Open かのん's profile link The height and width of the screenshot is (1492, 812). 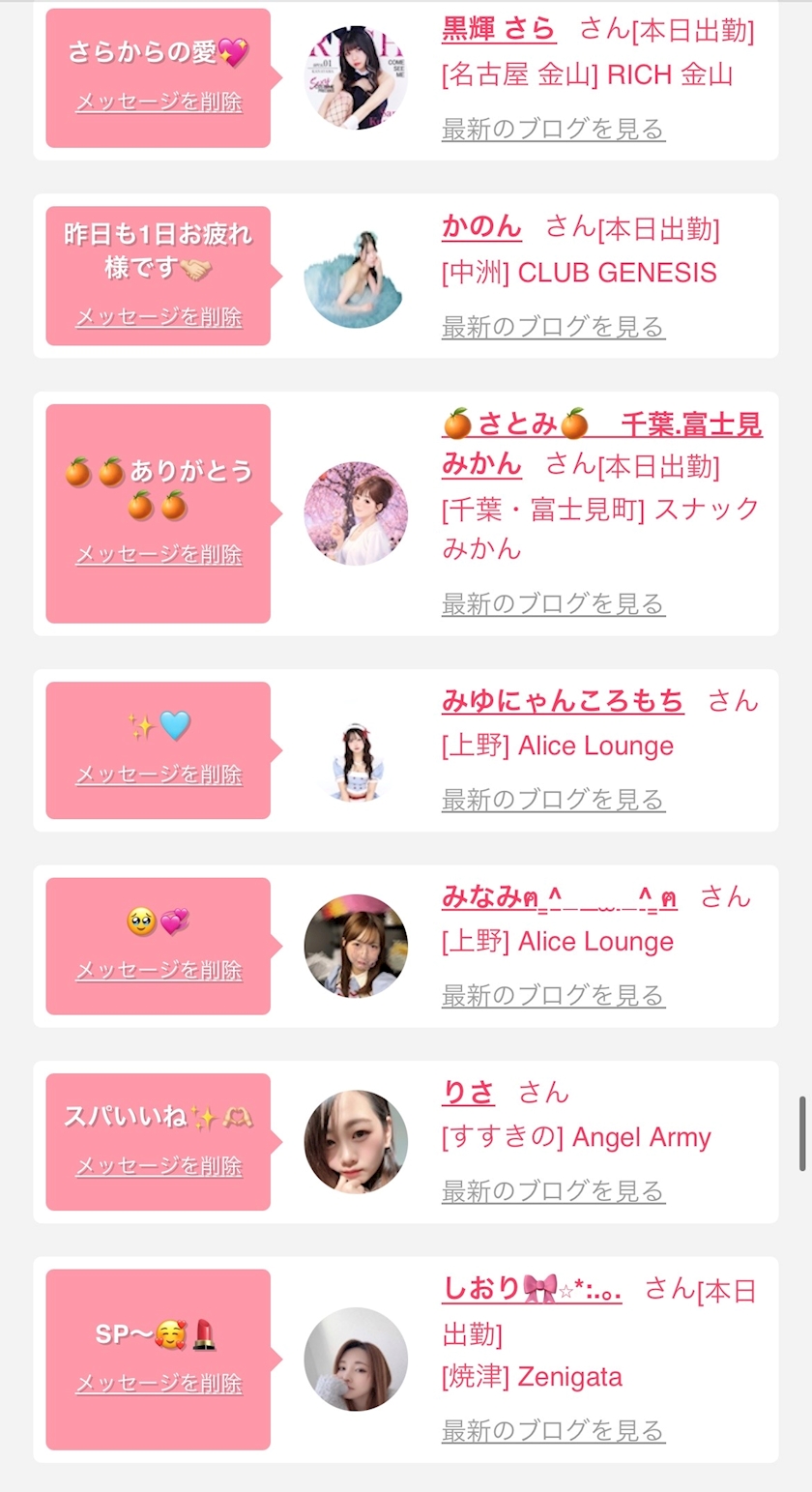tap(481, 227)
